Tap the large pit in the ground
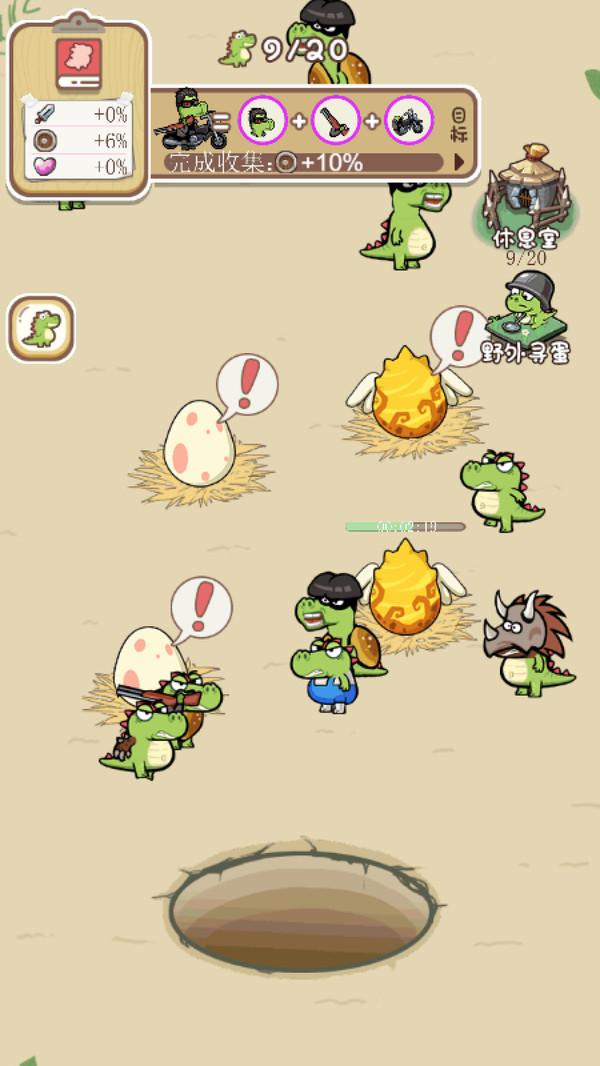 (x=301, y=910)
